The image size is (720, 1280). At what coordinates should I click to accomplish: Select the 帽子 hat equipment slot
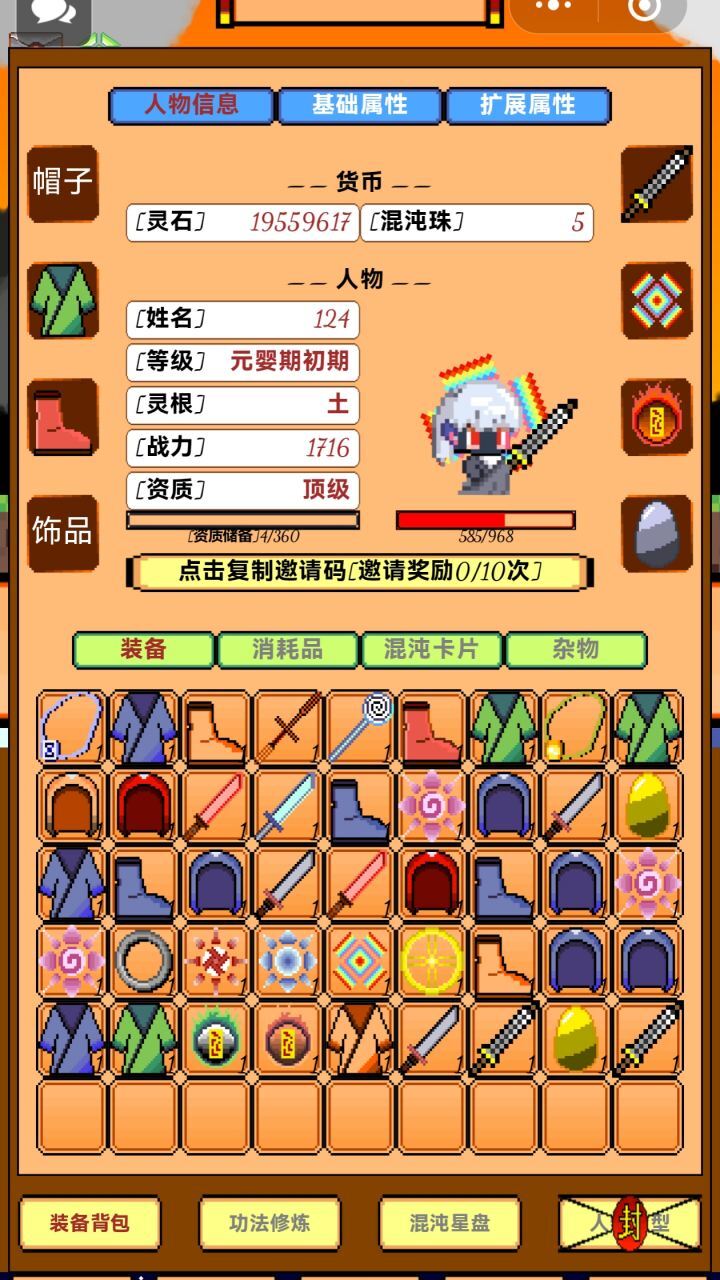coord(62,182)
